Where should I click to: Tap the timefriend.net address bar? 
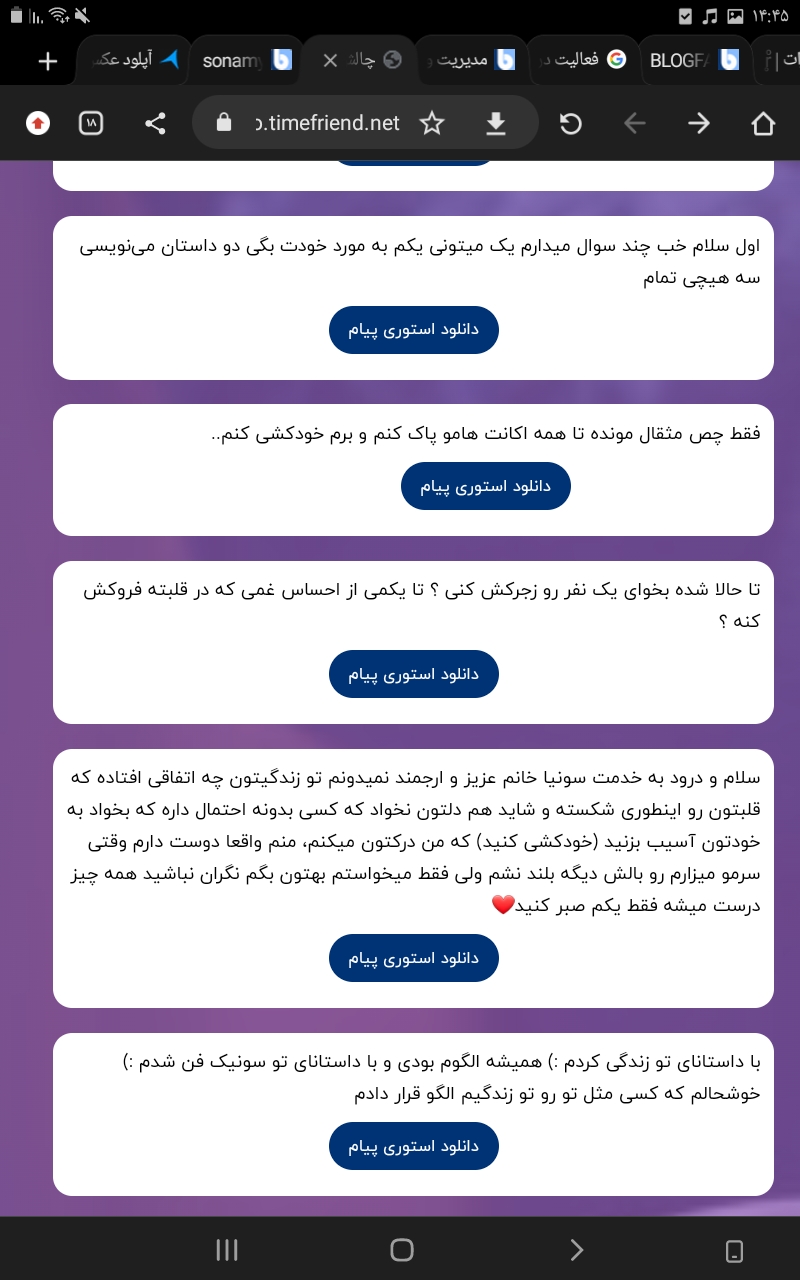[325, 123]
